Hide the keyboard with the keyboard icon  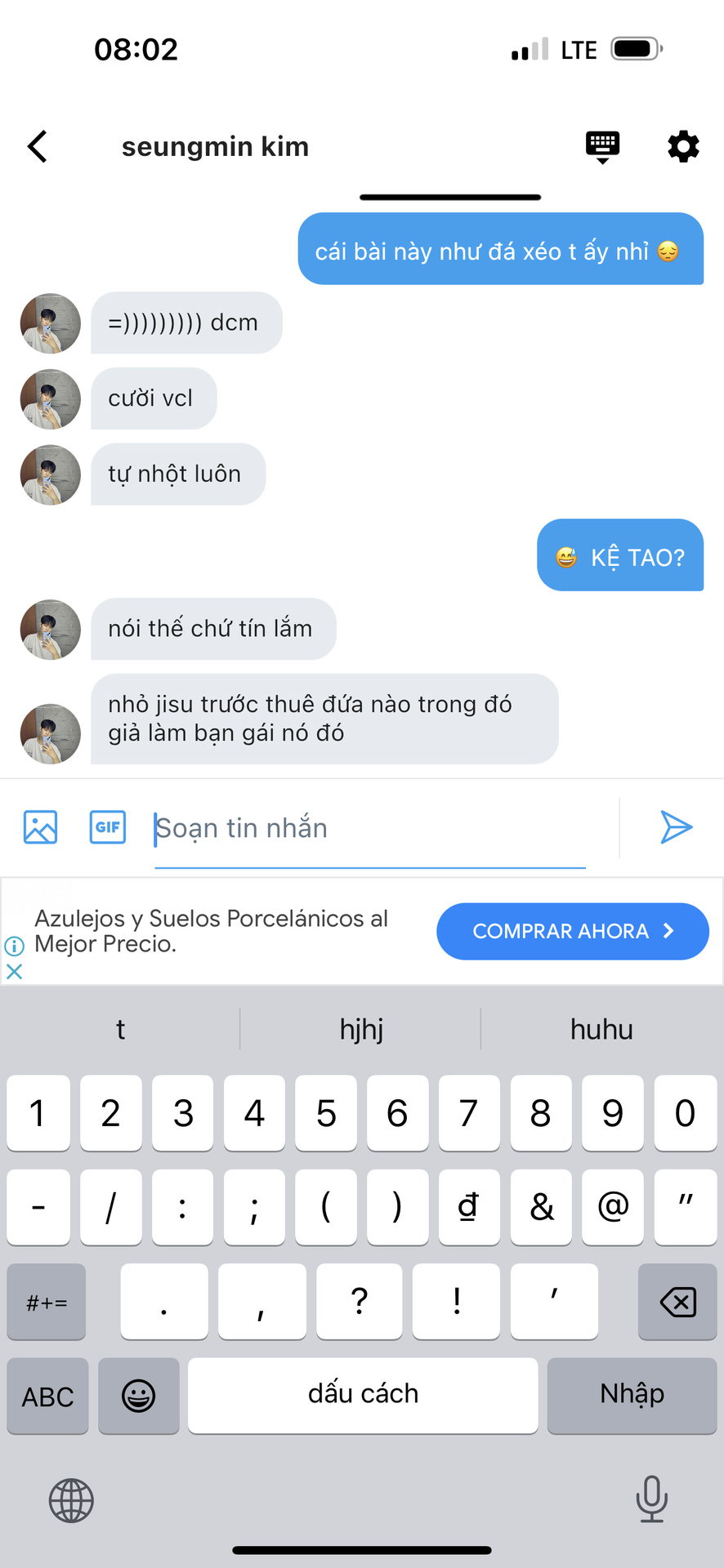pos(602,147)
